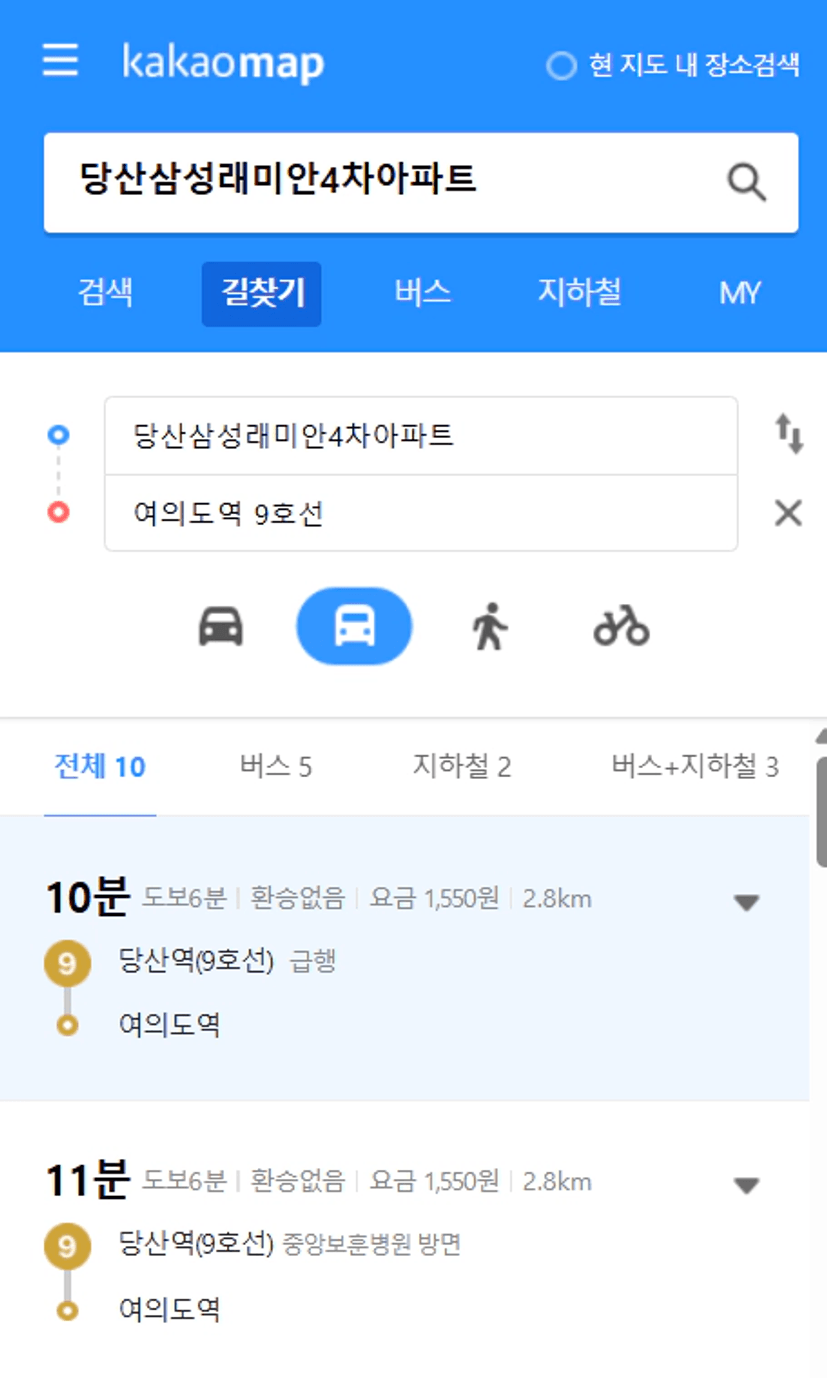
Task: Switch to the 버스 tab
Action: pyautogui.click(x=422, y=293)
